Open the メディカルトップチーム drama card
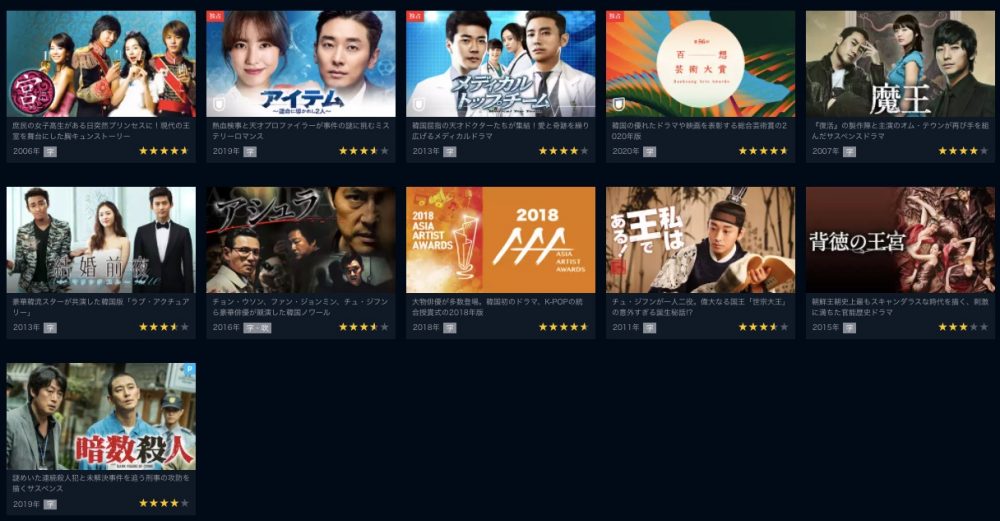1000x521 pixels. tap(500, 64)
